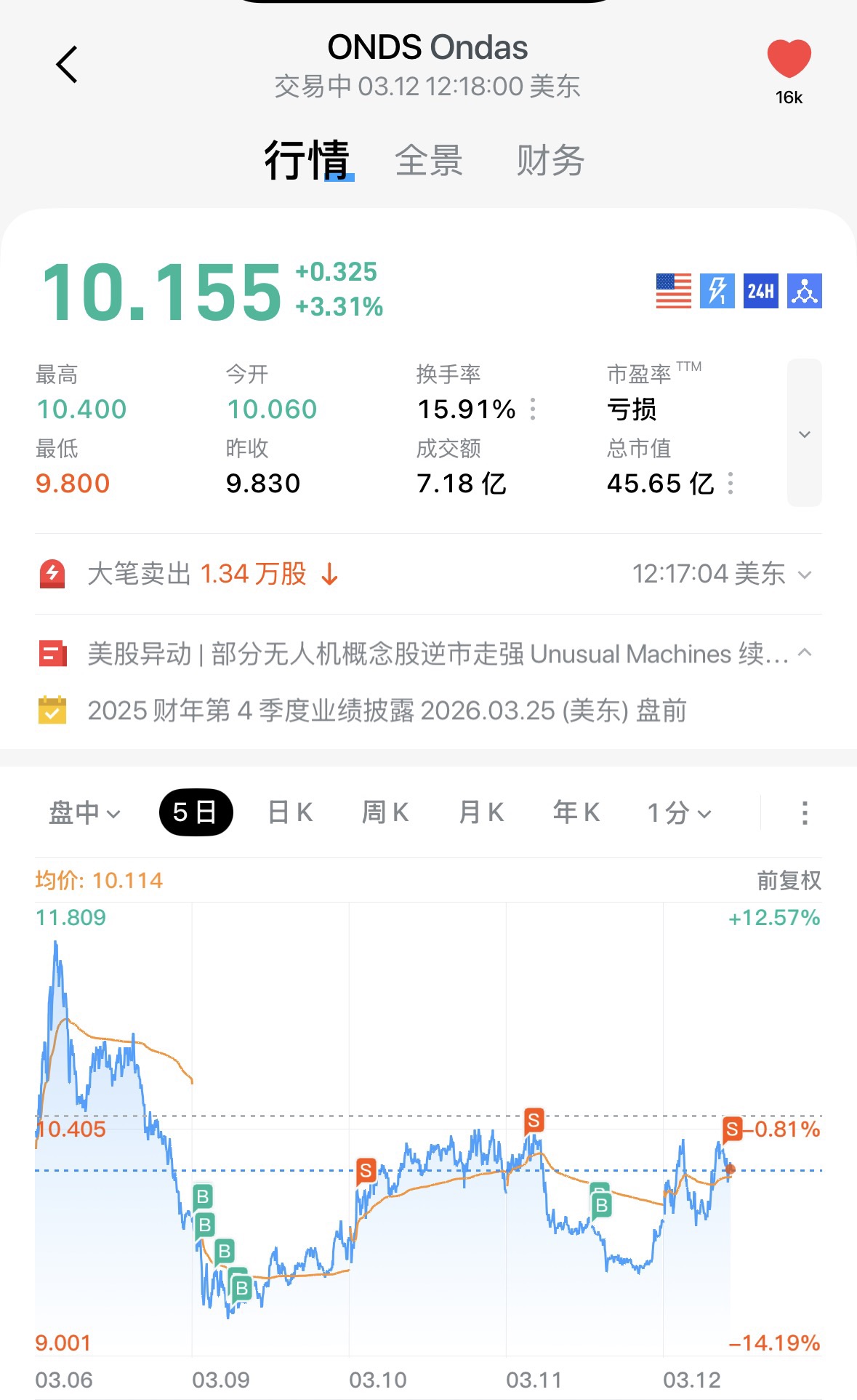
Task: Switch to the 月K chart
Action: coord(481,812)
